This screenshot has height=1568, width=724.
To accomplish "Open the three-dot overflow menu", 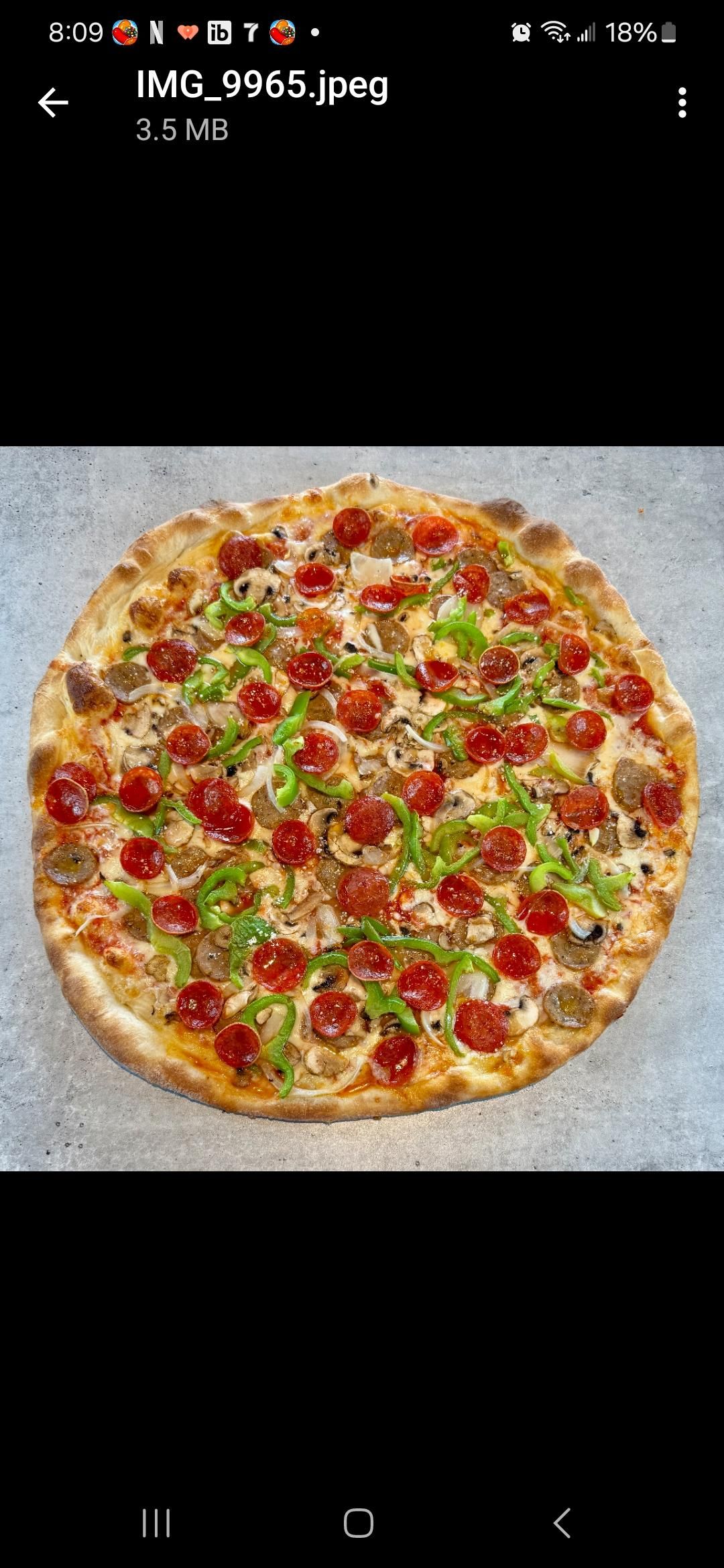I will click(682, 103).
